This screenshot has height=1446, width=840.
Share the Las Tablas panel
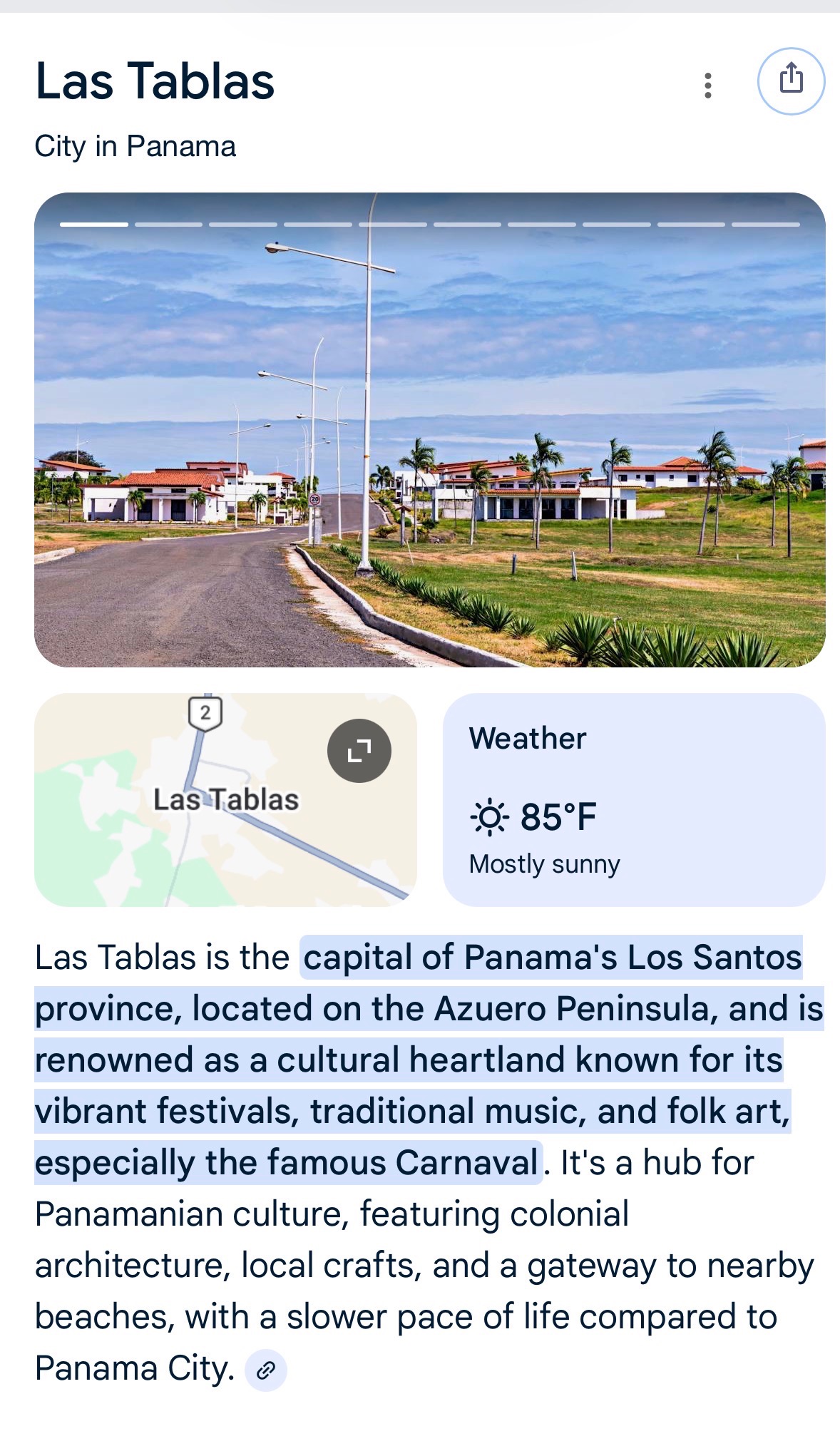click(x=791, y=81)
